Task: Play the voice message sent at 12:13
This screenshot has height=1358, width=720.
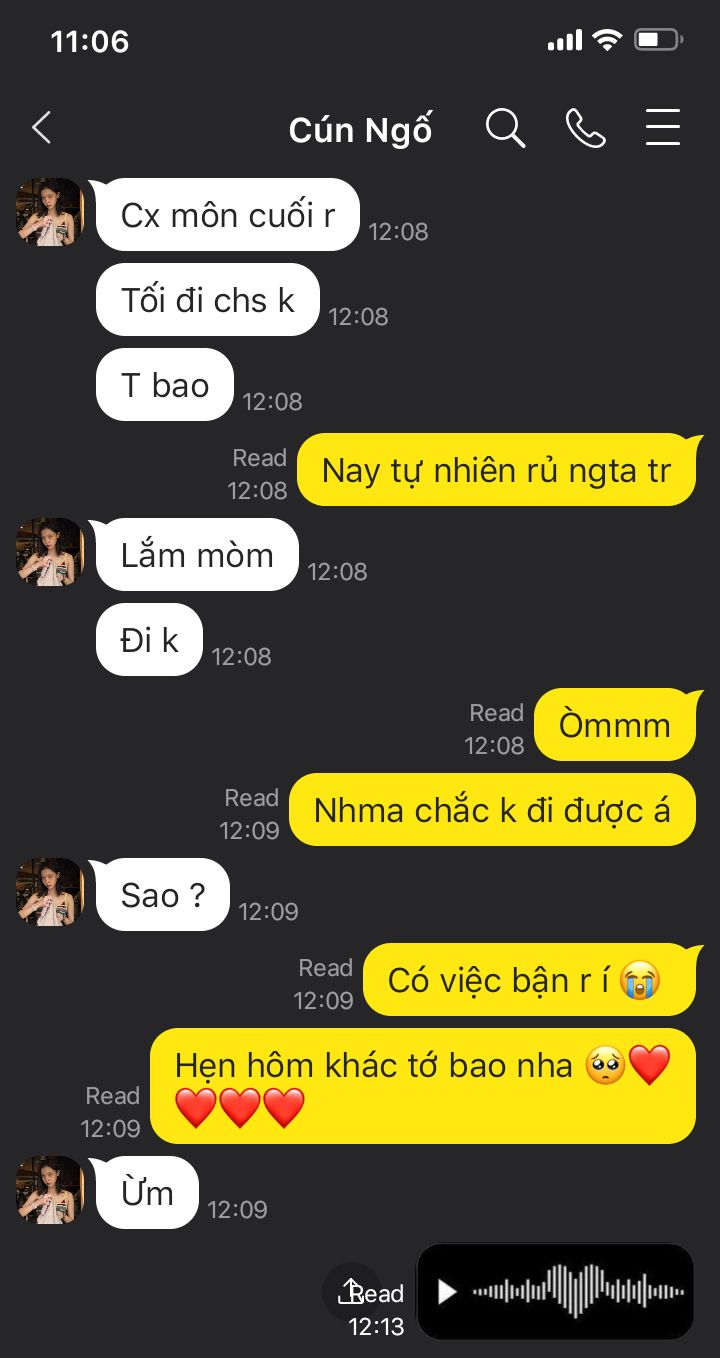Action: click(447, 1292)
